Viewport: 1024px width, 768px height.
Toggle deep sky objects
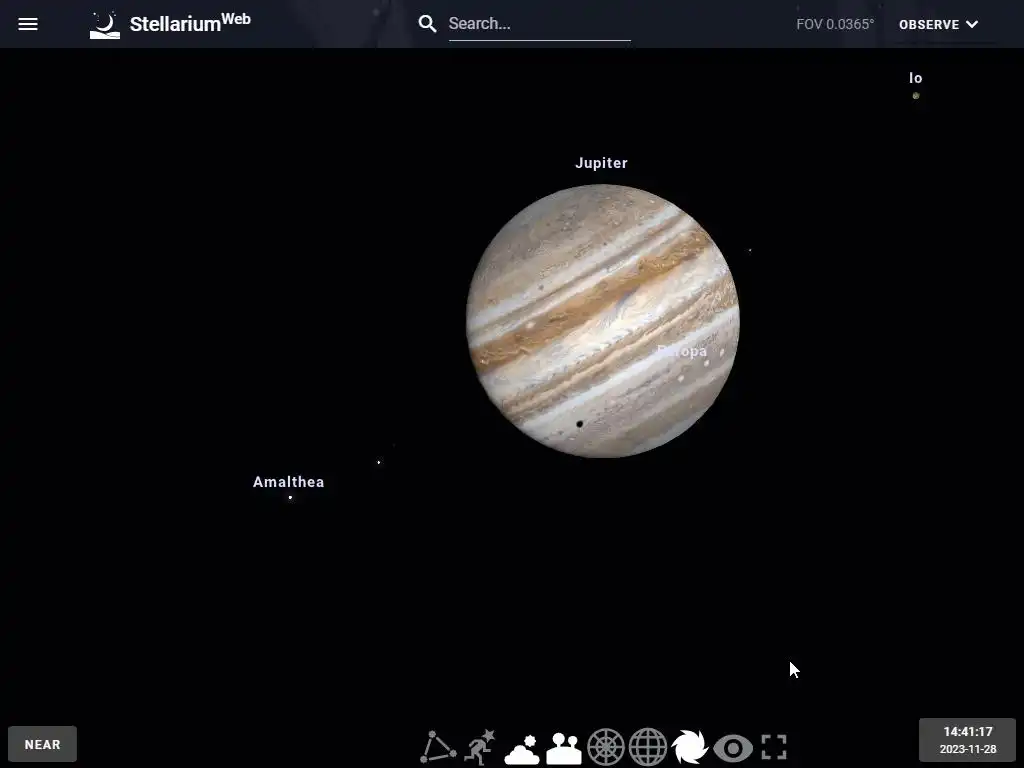[x=690, y=747]
